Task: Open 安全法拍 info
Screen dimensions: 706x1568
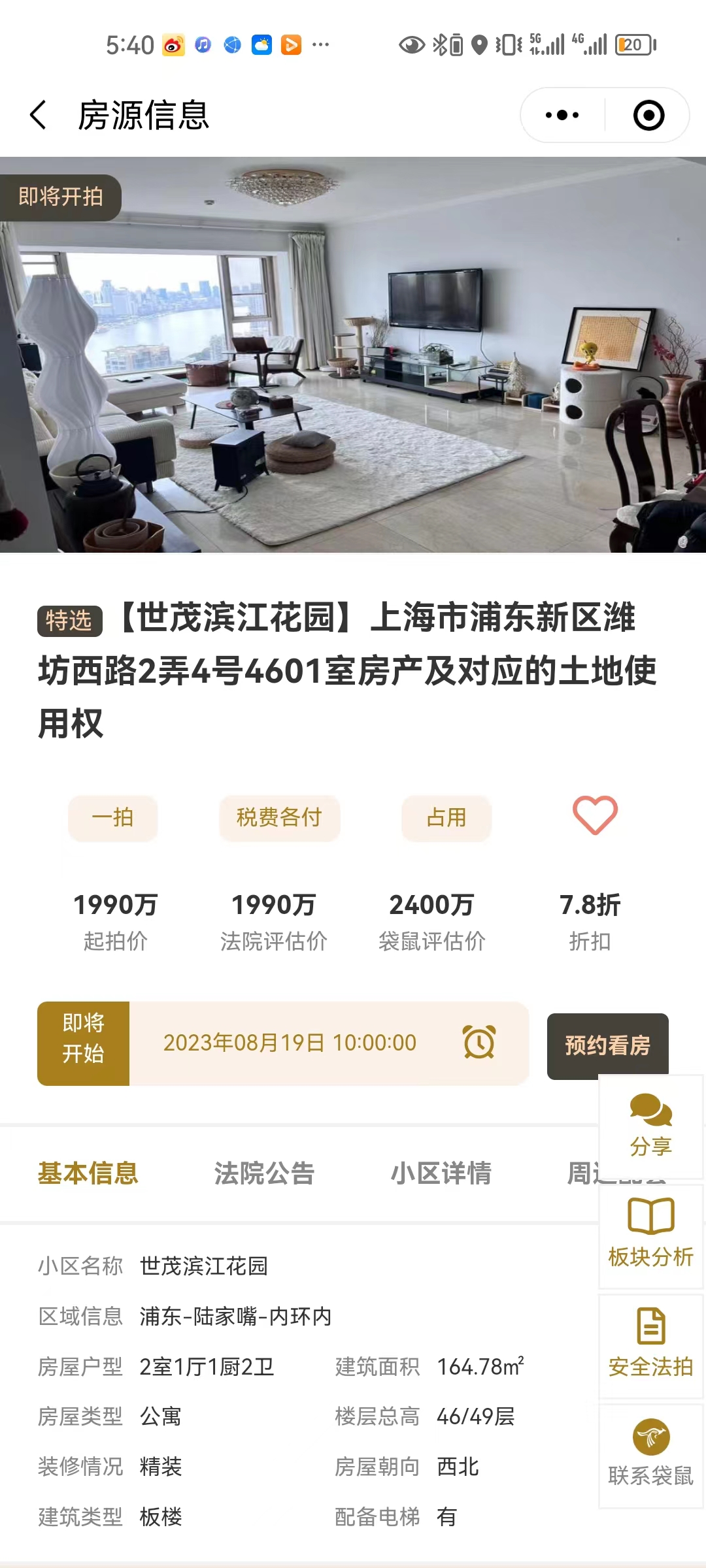Action: (x=651, y=1343)
